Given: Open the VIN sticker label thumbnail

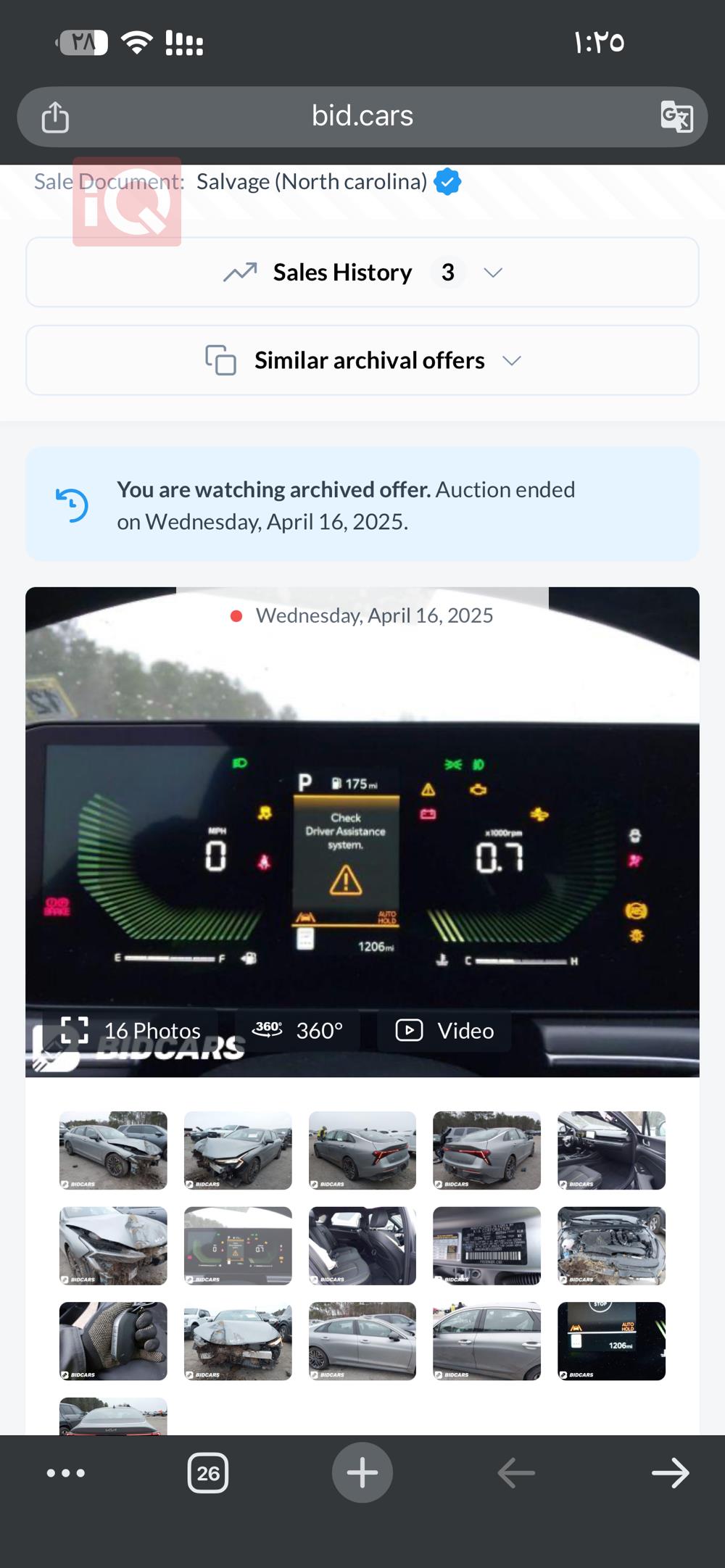Looking at the screenshot, I should (486, 1245).
